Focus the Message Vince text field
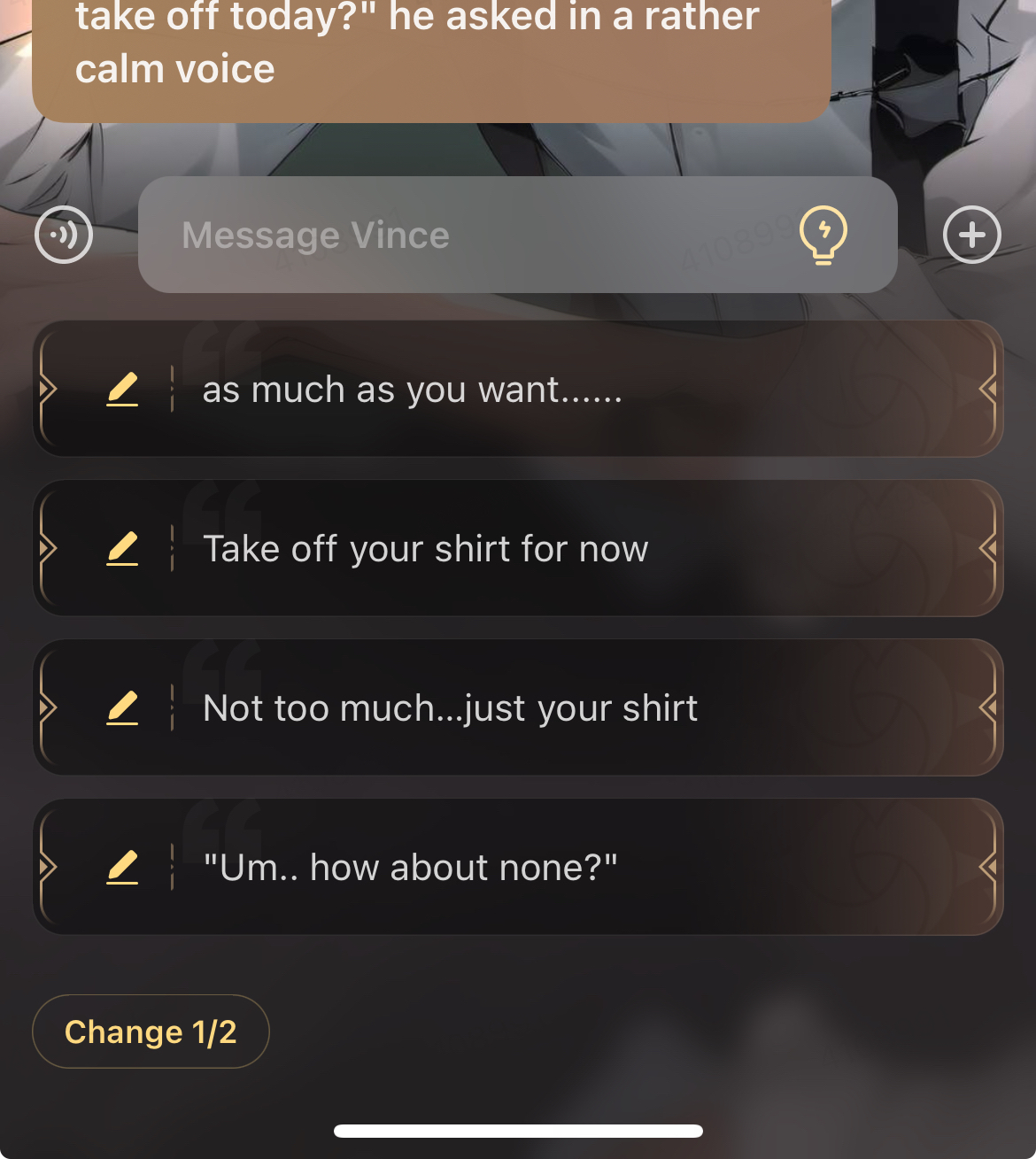 click(460, 235)
